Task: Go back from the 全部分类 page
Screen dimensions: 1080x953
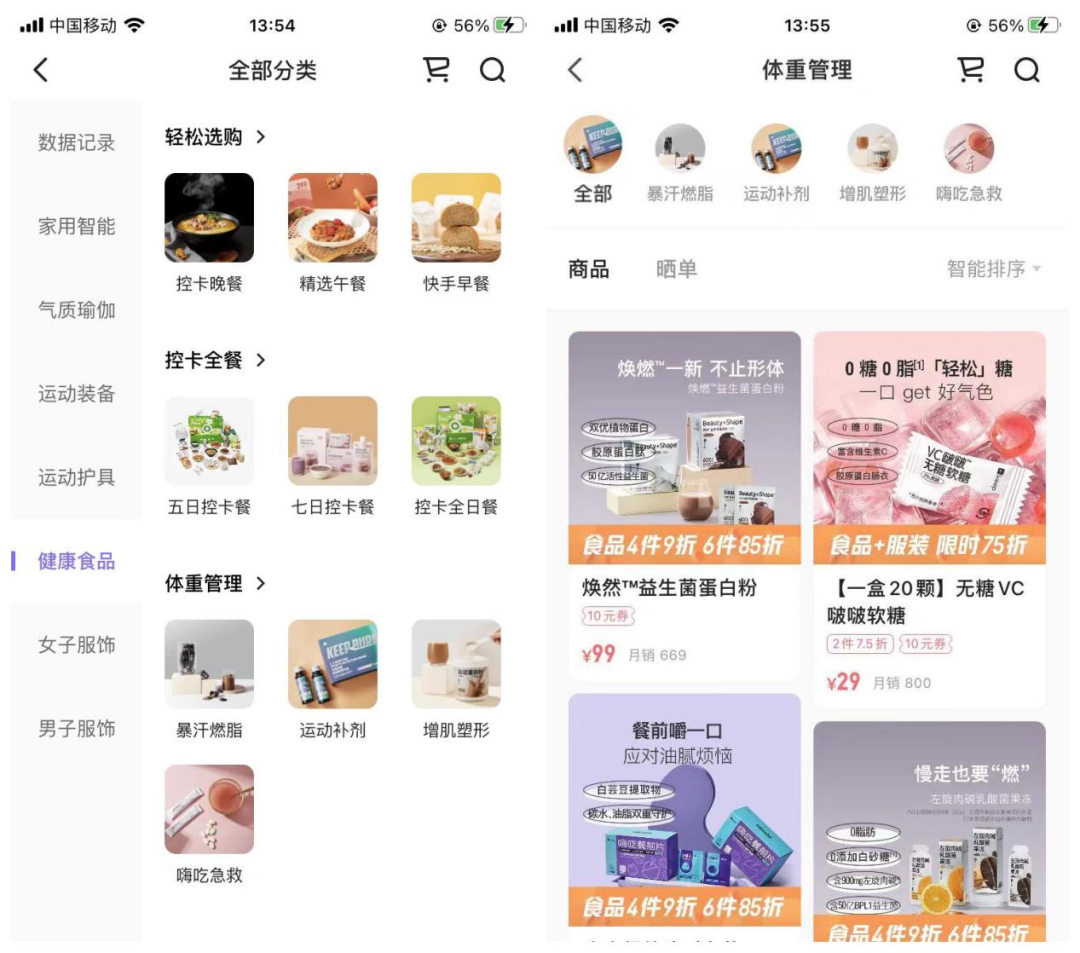Action: (41, 70)
